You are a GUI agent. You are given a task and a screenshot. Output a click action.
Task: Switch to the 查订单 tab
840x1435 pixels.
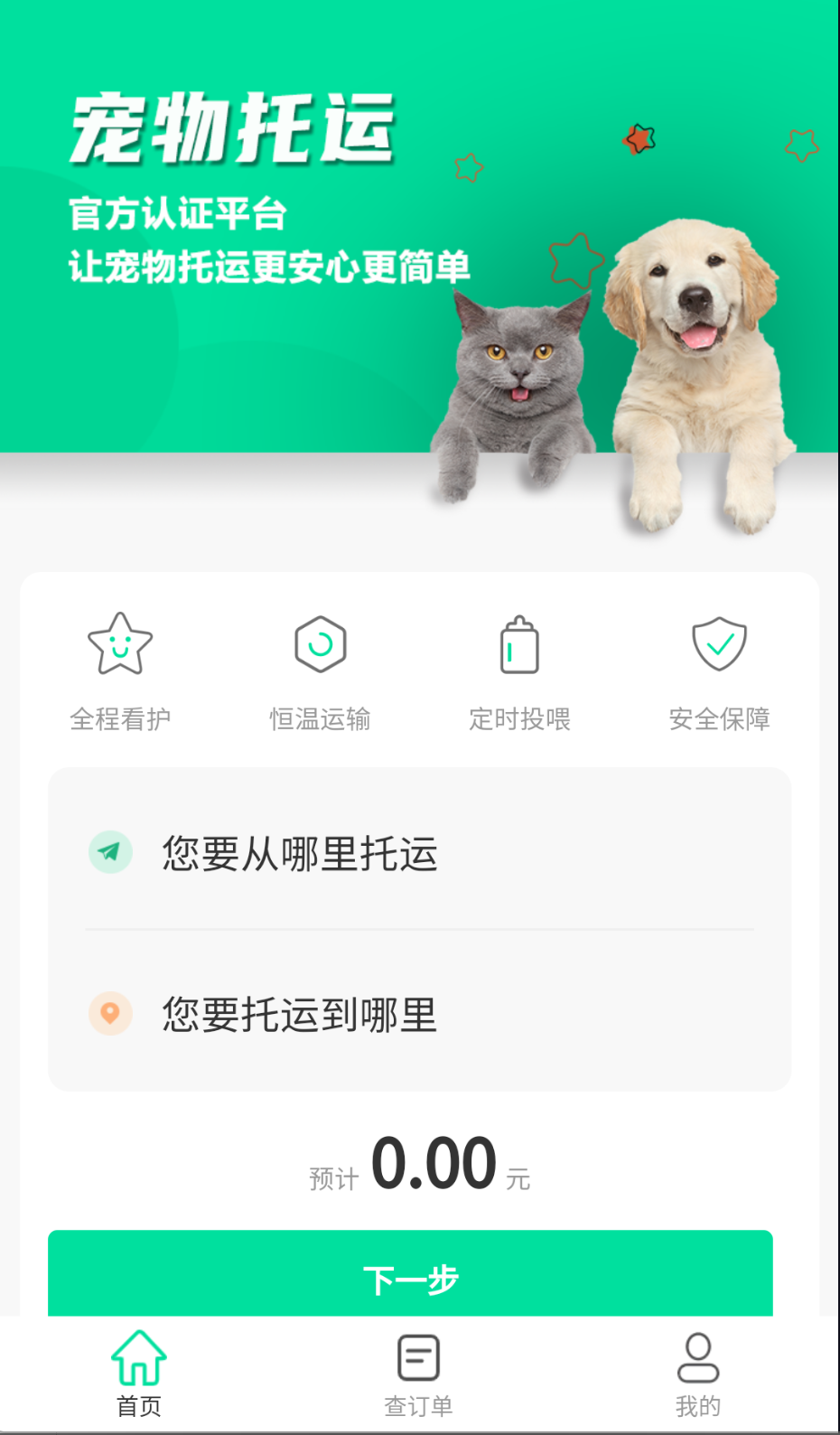pos(416,1372)
